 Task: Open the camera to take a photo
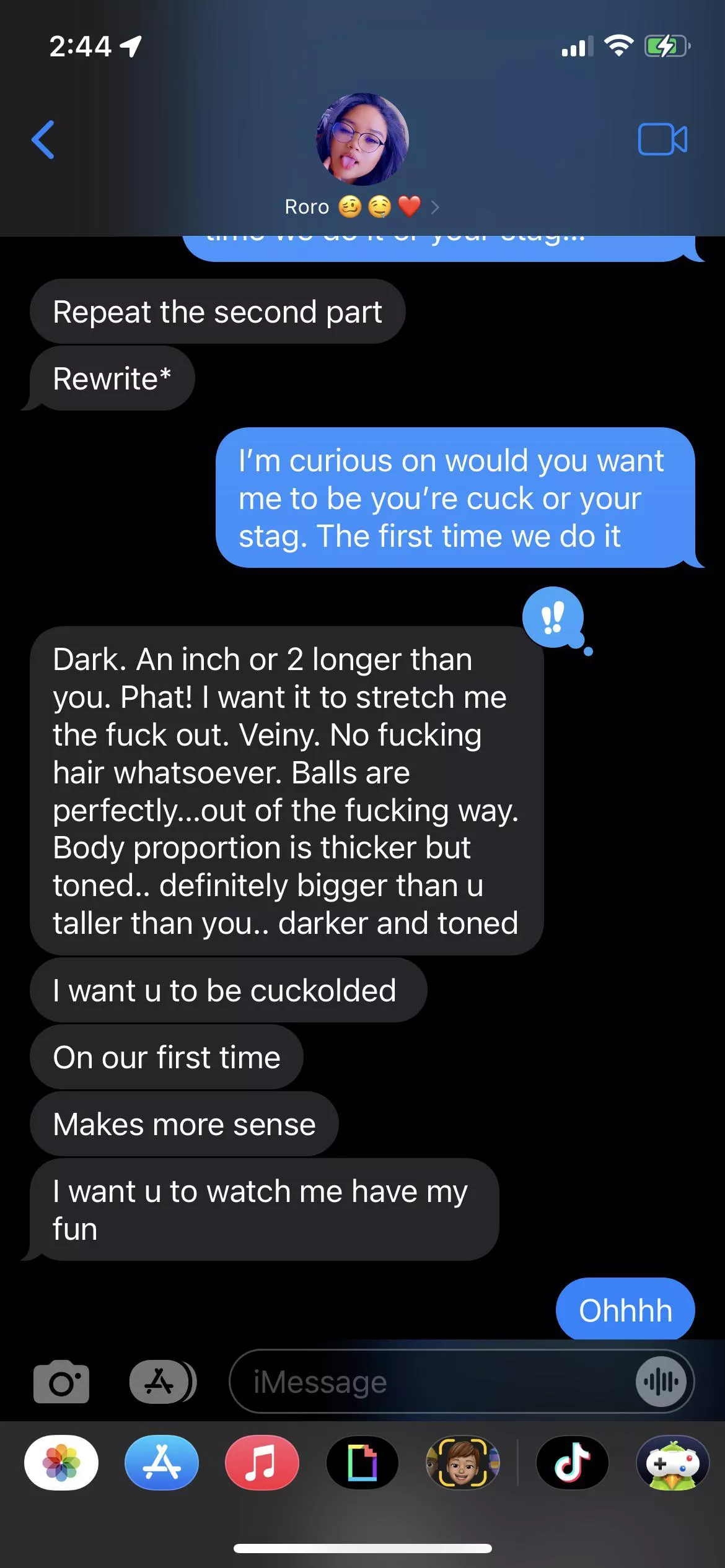tap(61, 1382)
